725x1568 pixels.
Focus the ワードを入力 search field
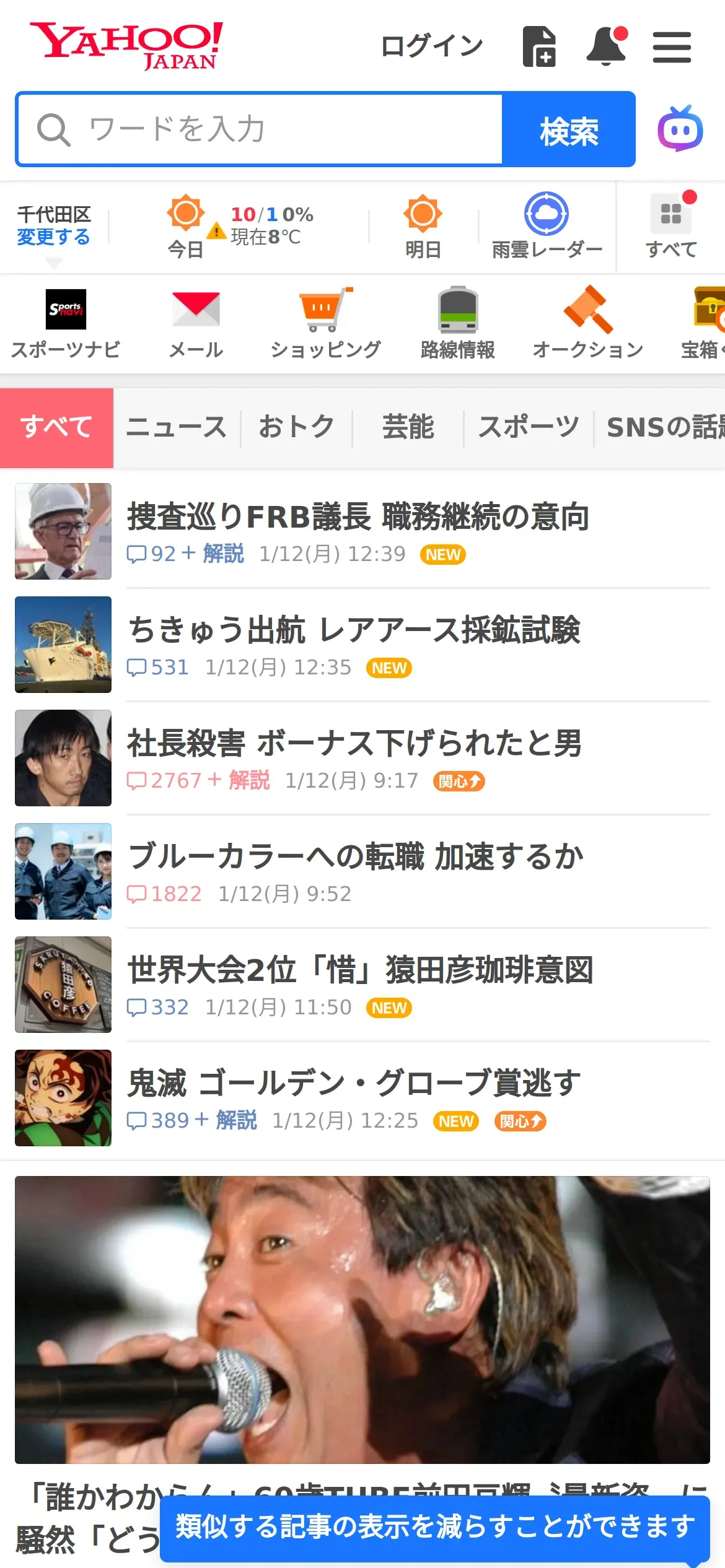click(x=260, y=129)
